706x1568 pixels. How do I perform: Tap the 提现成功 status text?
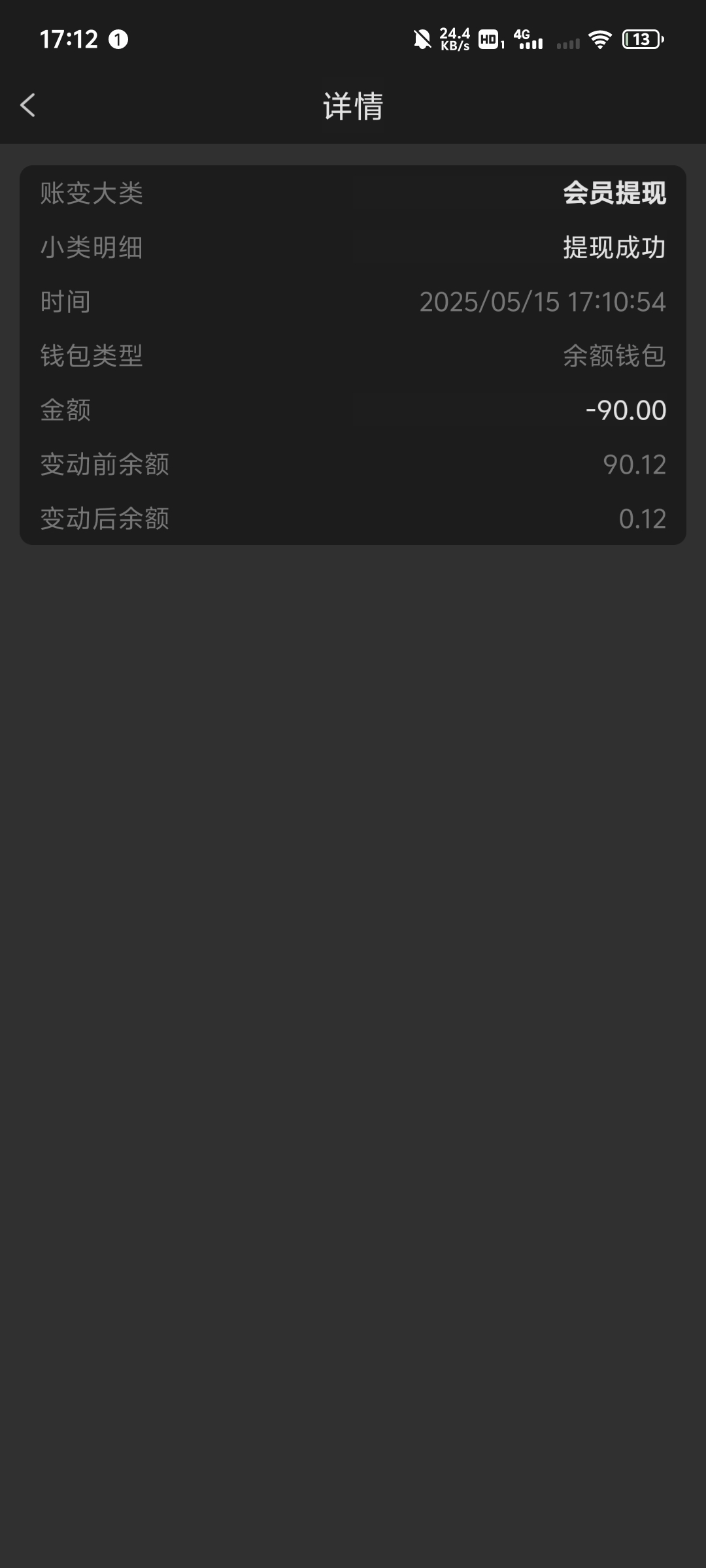point(612,248)
